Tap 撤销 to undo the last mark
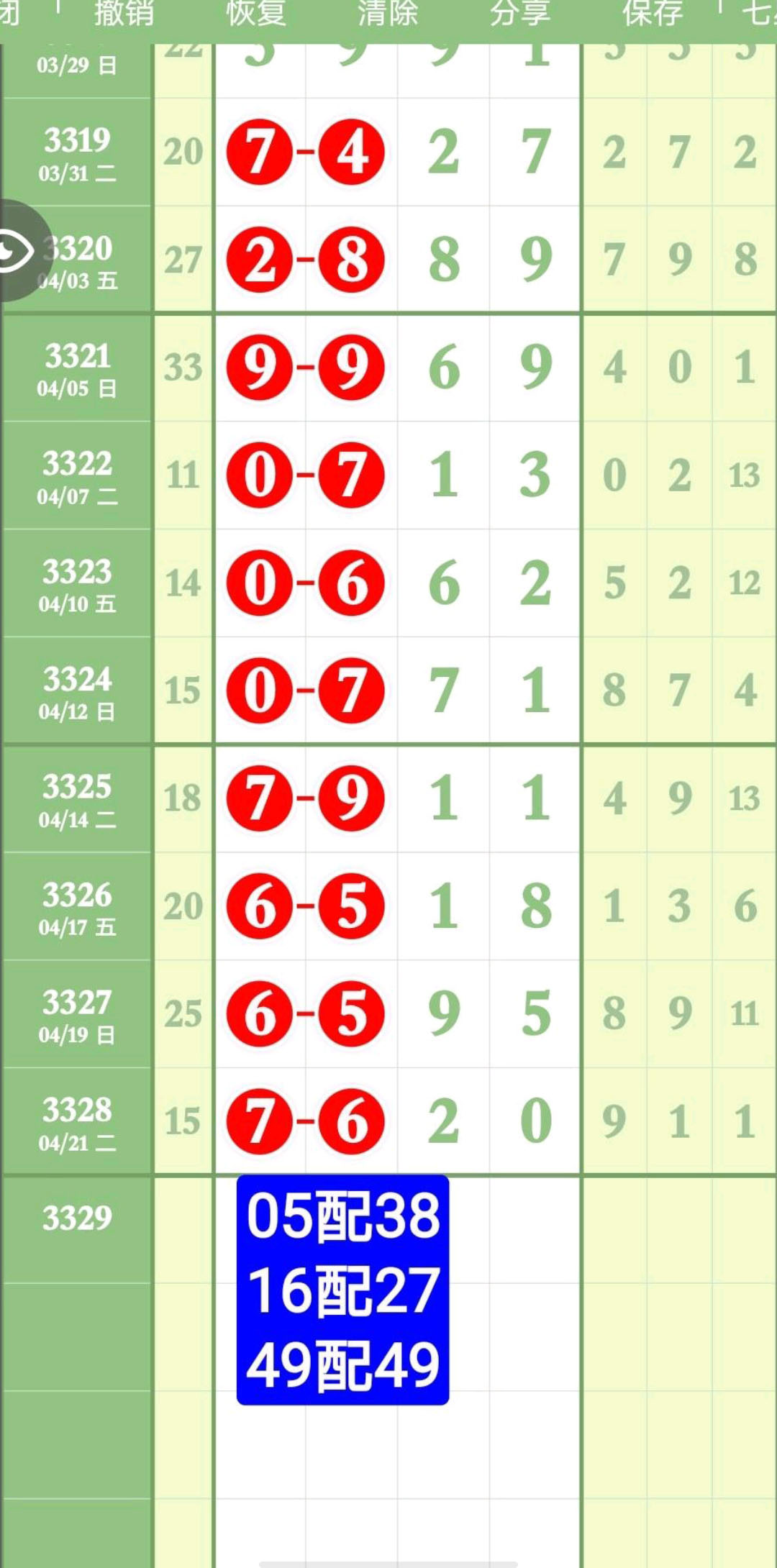 124,13
